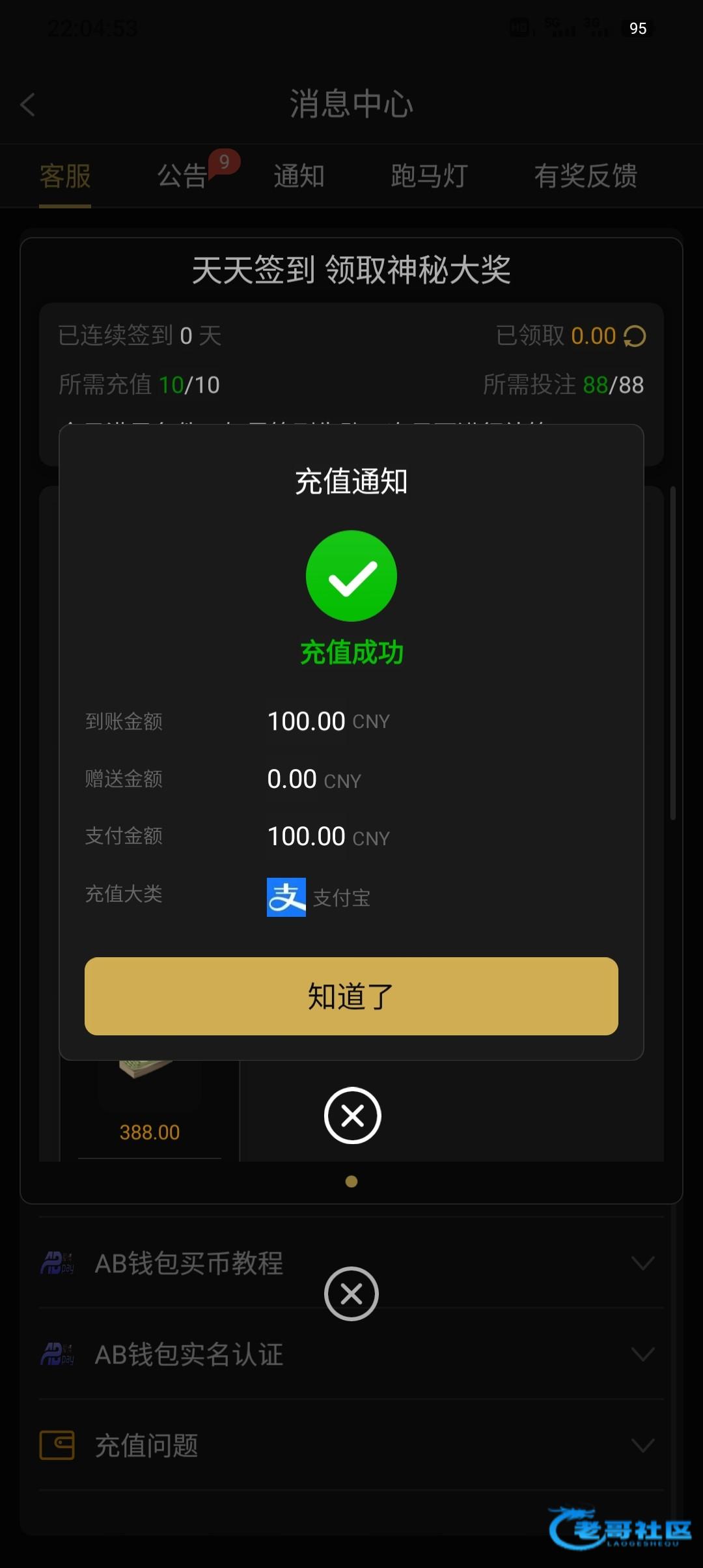Expand AB钱包买币教程 section
The height and width of the screenshot is (1568, 703).
pos(351,1263)
